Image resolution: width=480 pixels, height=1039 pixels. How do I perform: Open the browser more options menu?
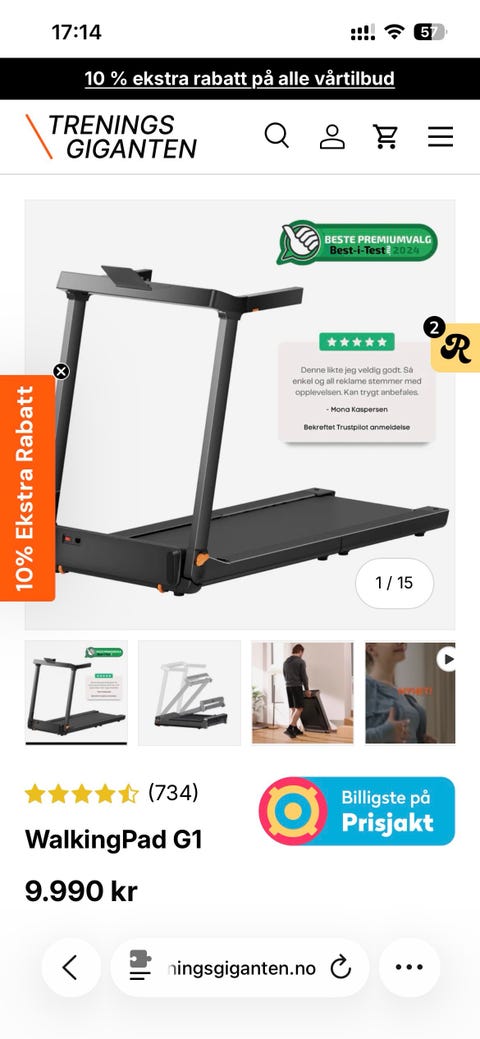409,967
